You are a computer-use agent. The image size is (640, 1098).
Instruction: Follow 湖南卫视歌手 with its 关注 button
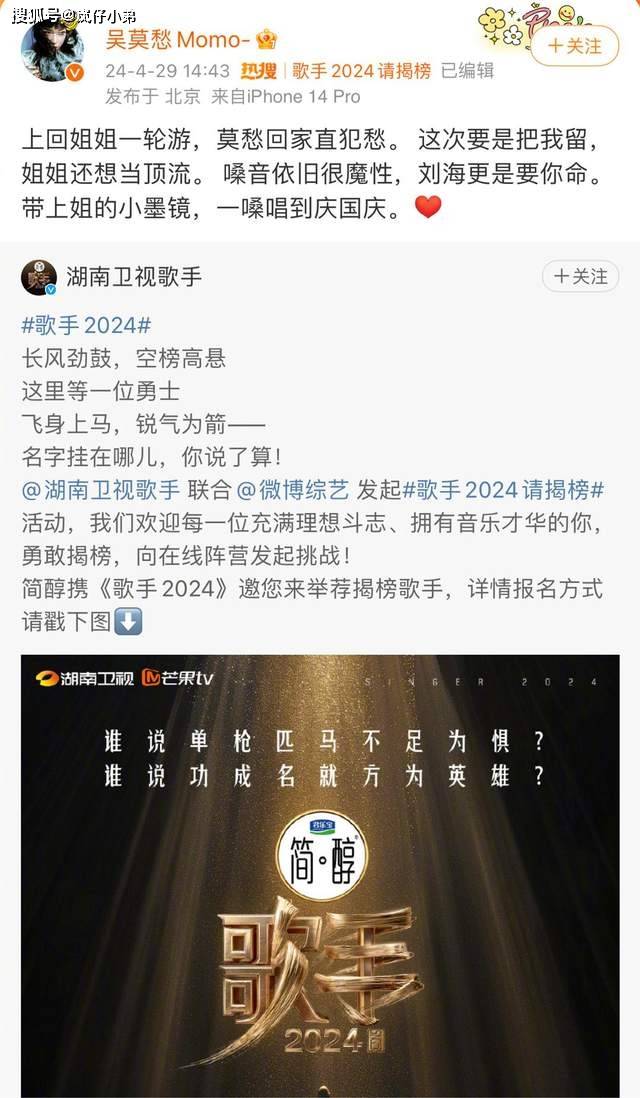point(580,277)
